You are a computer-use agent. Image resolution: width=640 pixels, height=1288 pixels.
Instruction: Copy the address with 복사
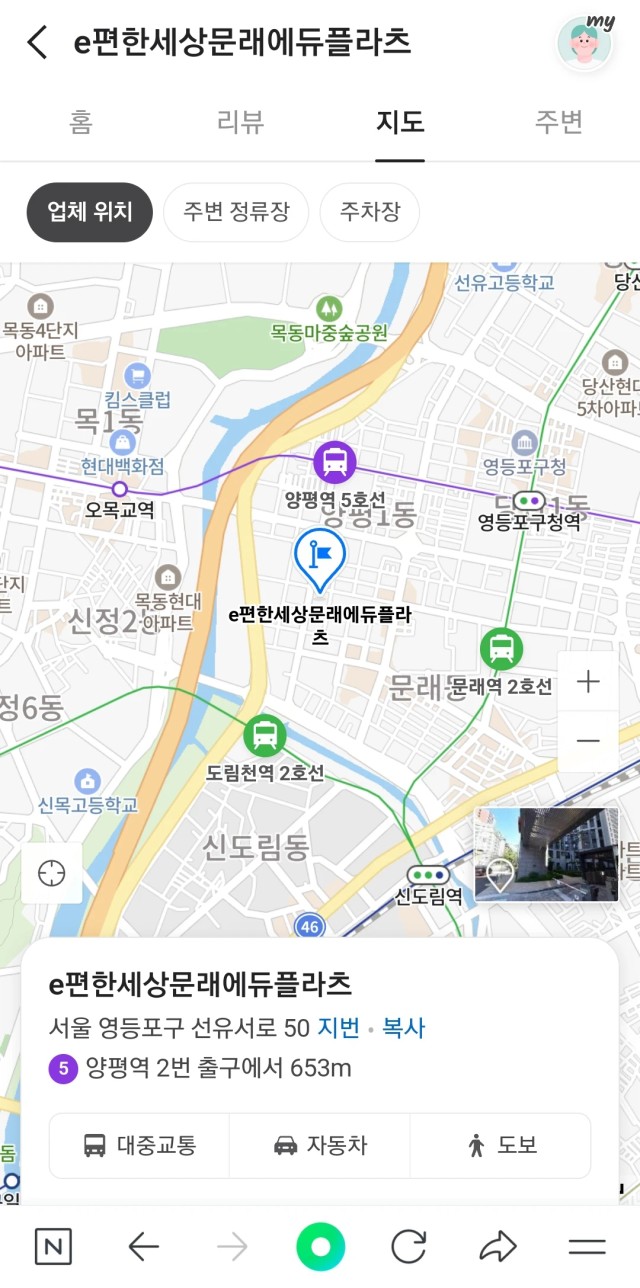point(403,1028)
